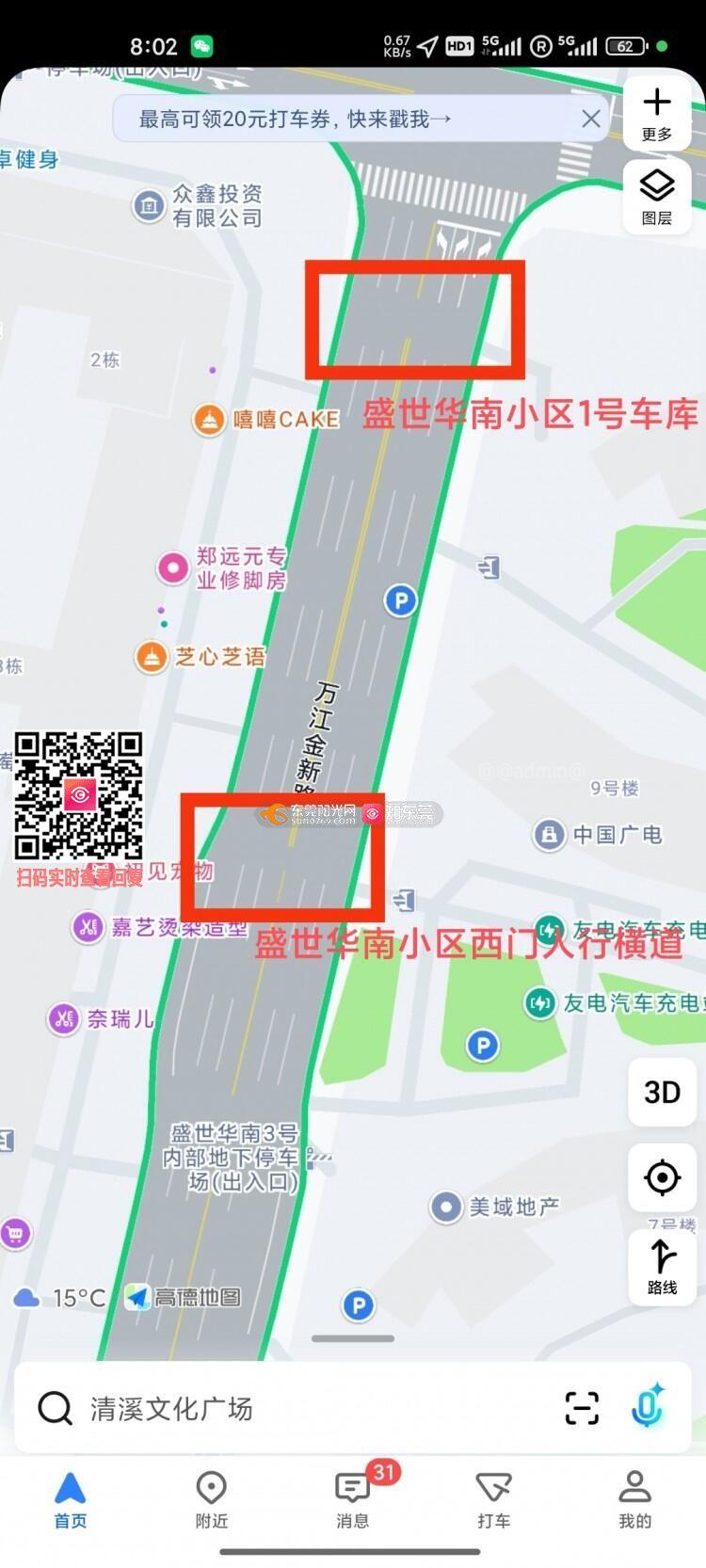Screen dimensions: 706x1568
Task: Open the 15°C weather indicator
Action: coord(58,1298)
